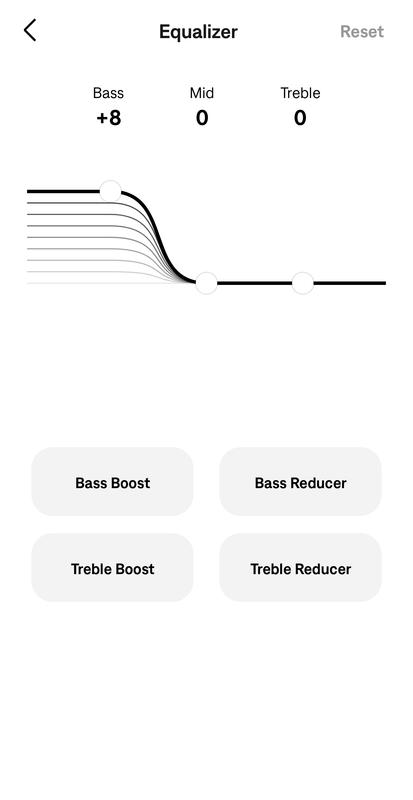Apply the Bass Reducer preset
Viewport: 413px width, 800px height.
tap(300, 482)
